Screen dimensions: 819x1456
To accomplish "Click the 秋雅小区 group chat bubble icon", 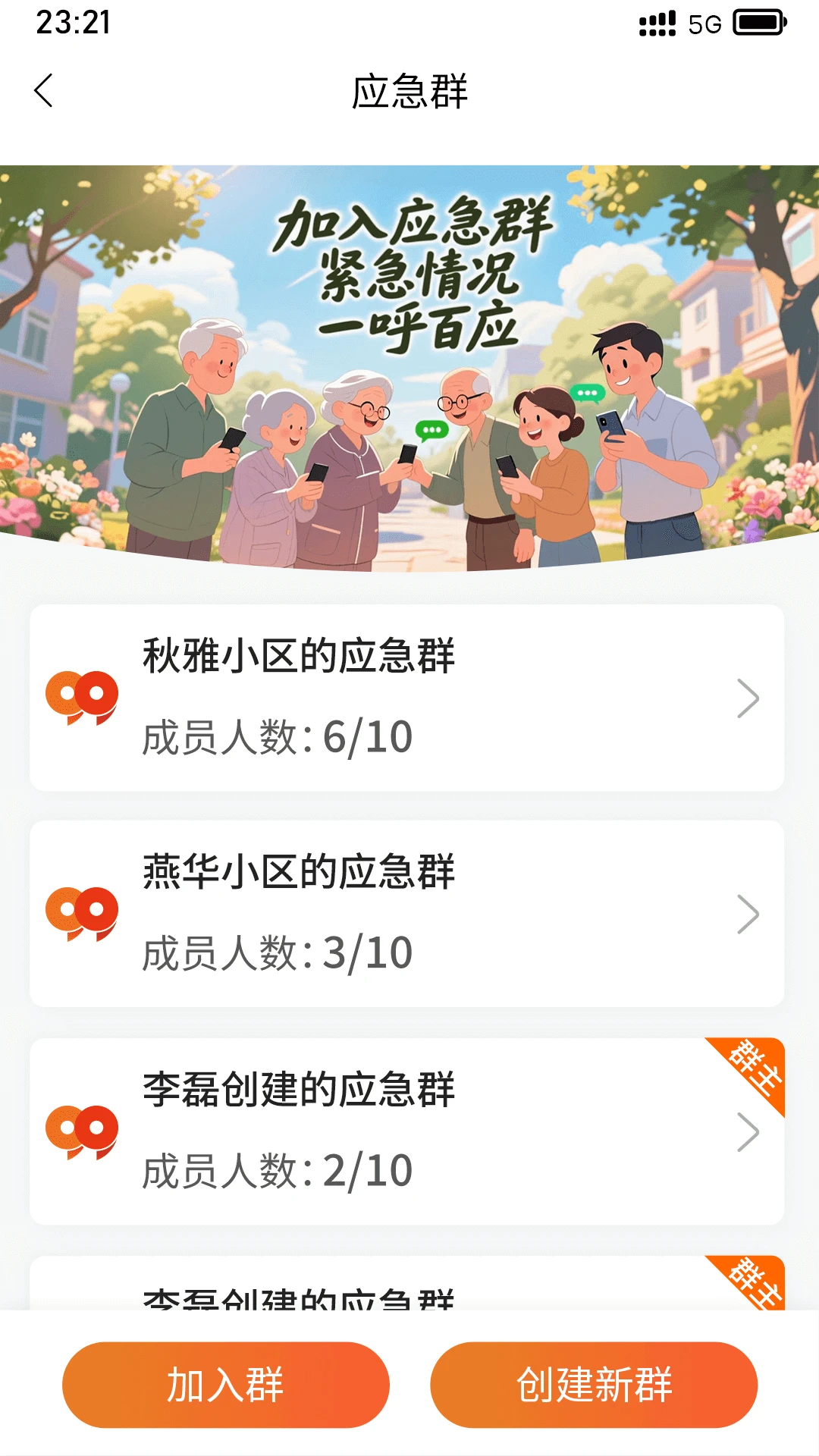I will coord(81,695).
